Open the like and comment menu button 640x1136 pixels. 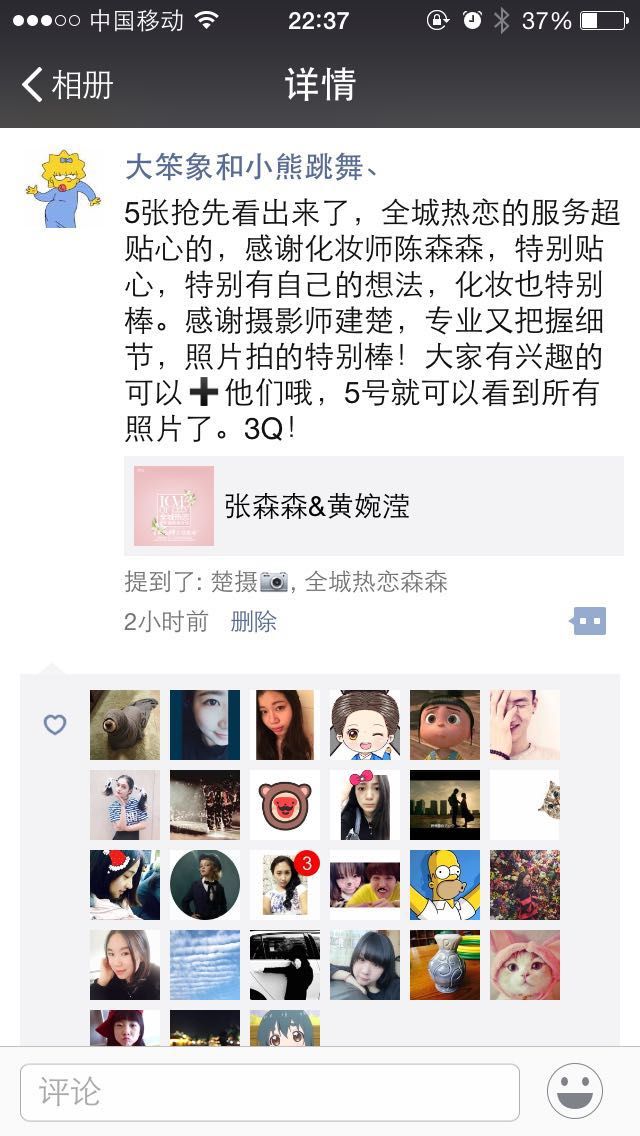pos(589,621)
